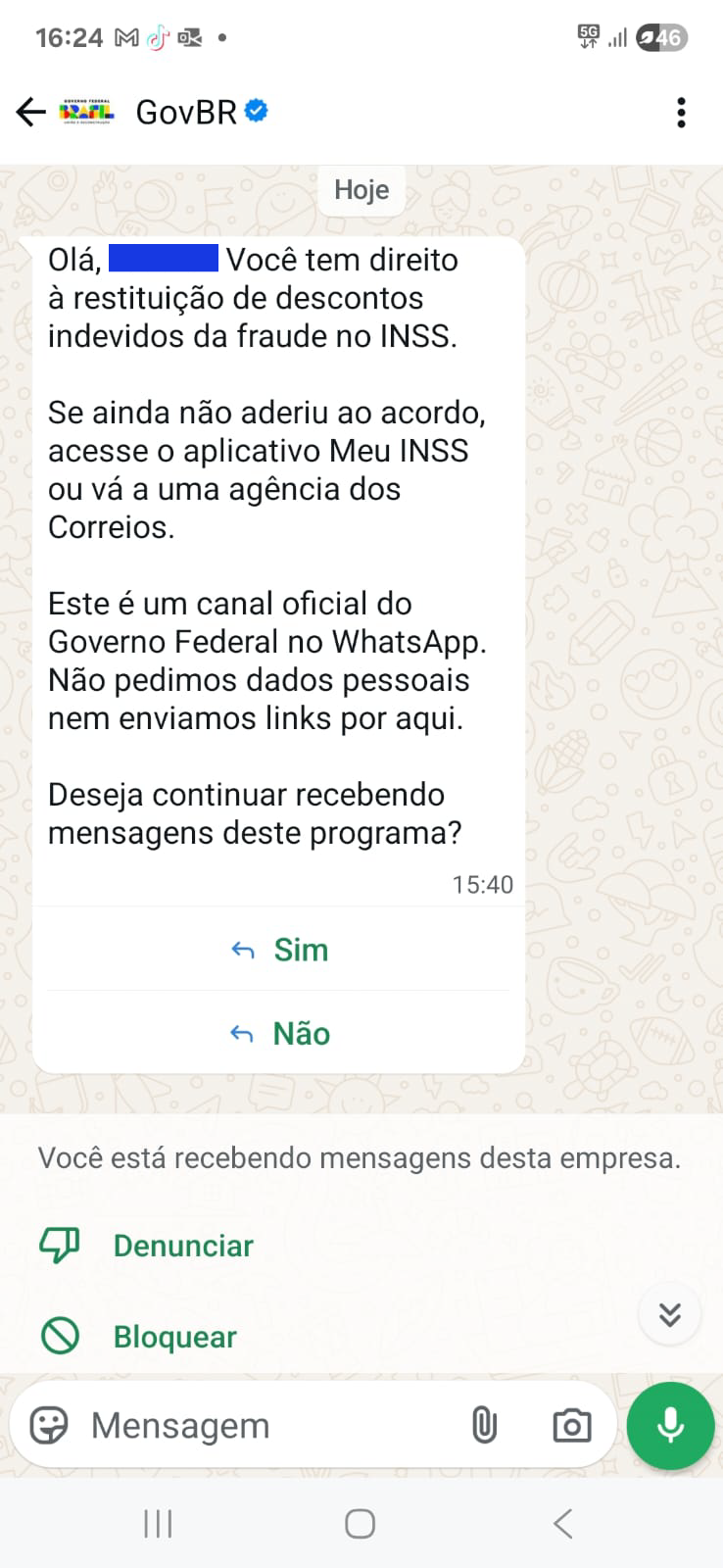
Task: Go back from the GovBR chat
Action: 31,113
